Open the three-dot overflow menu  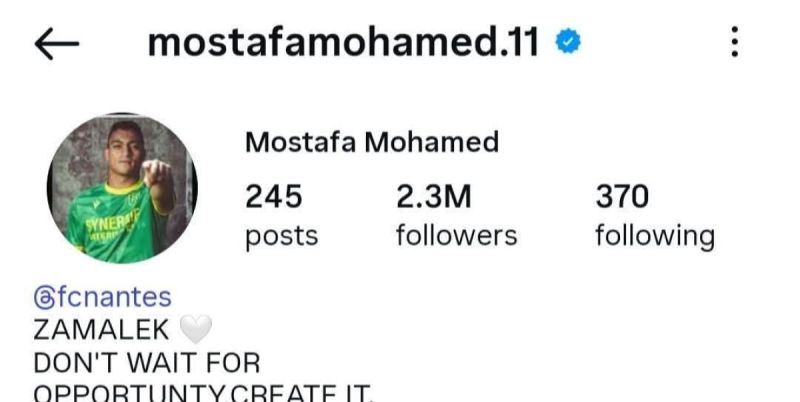click(x=735, y=42)
